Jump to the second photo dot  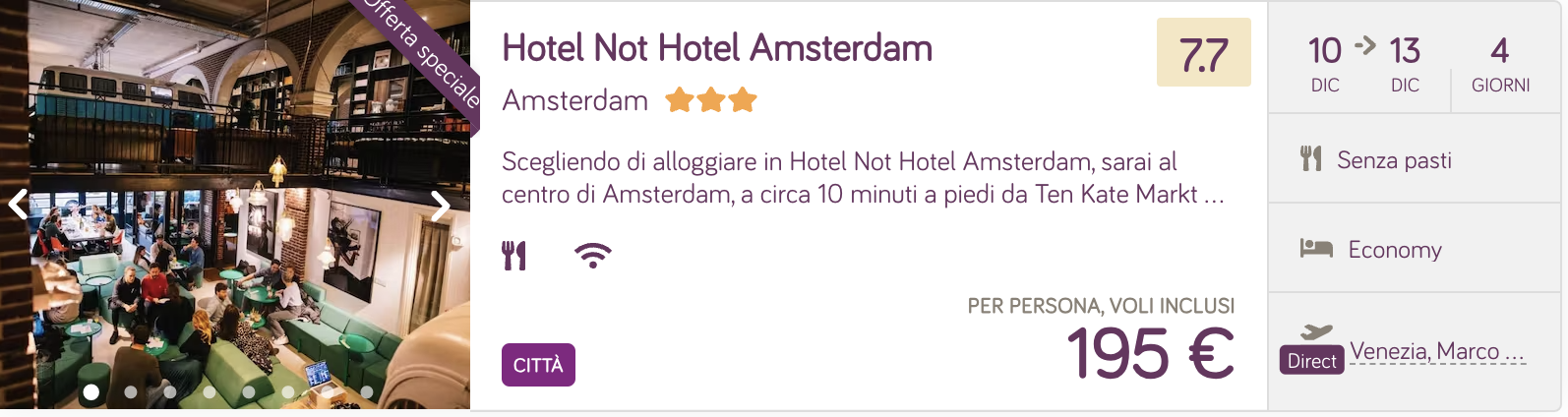pos(131,392)
